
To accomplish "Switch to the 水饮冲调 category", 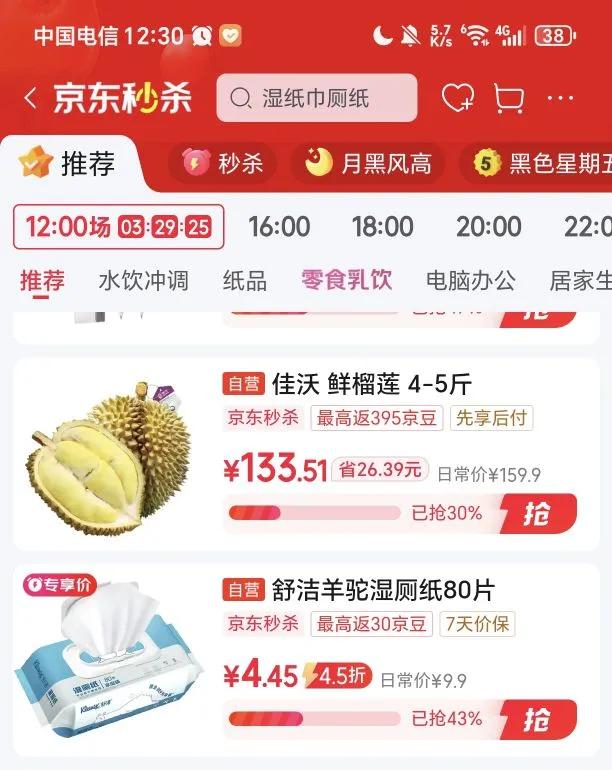I will (143, 281).
